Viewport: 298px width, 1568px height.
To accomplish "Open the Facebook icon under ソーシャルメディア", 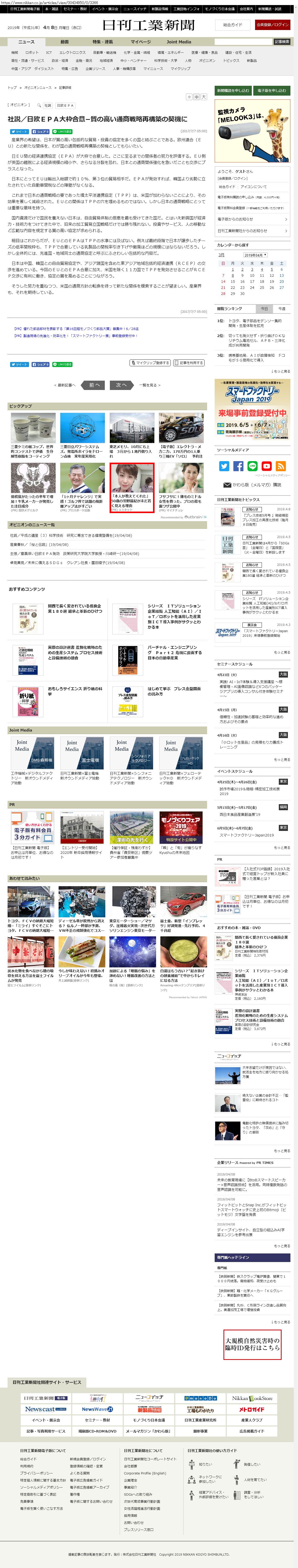I will pos(238,466).
